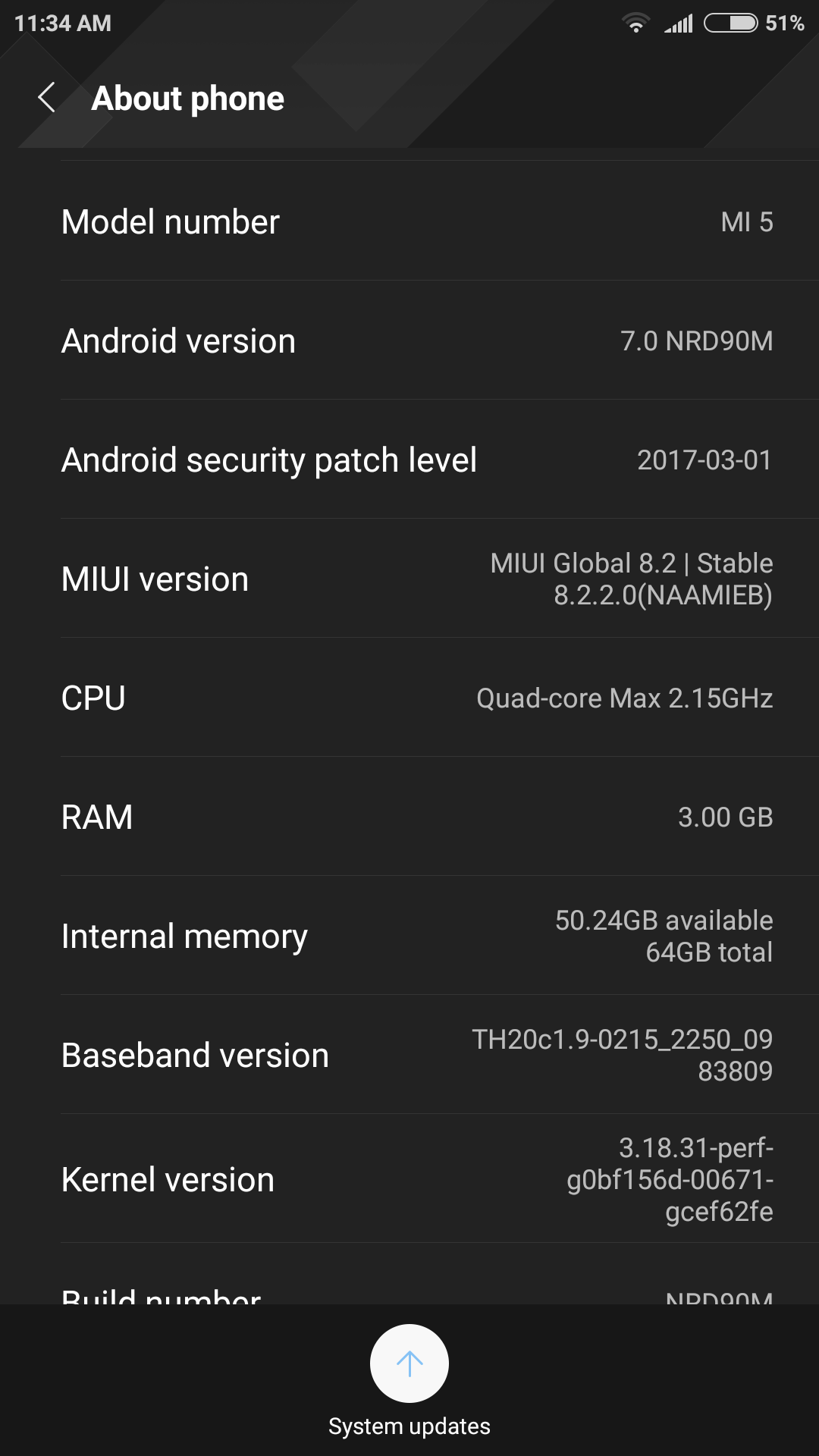Open Android security patch level row
Image resolution: width=819 pixels, height=1456 pixels.
tap(409, 460)
